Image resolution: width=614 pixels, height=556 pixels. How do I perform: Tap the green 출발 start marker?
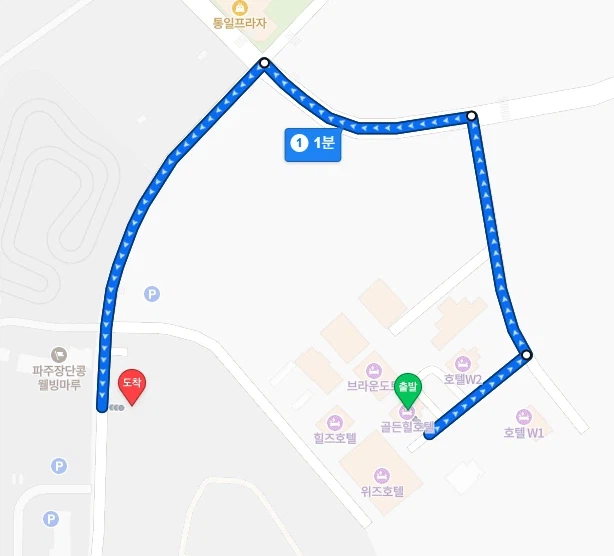409,386
